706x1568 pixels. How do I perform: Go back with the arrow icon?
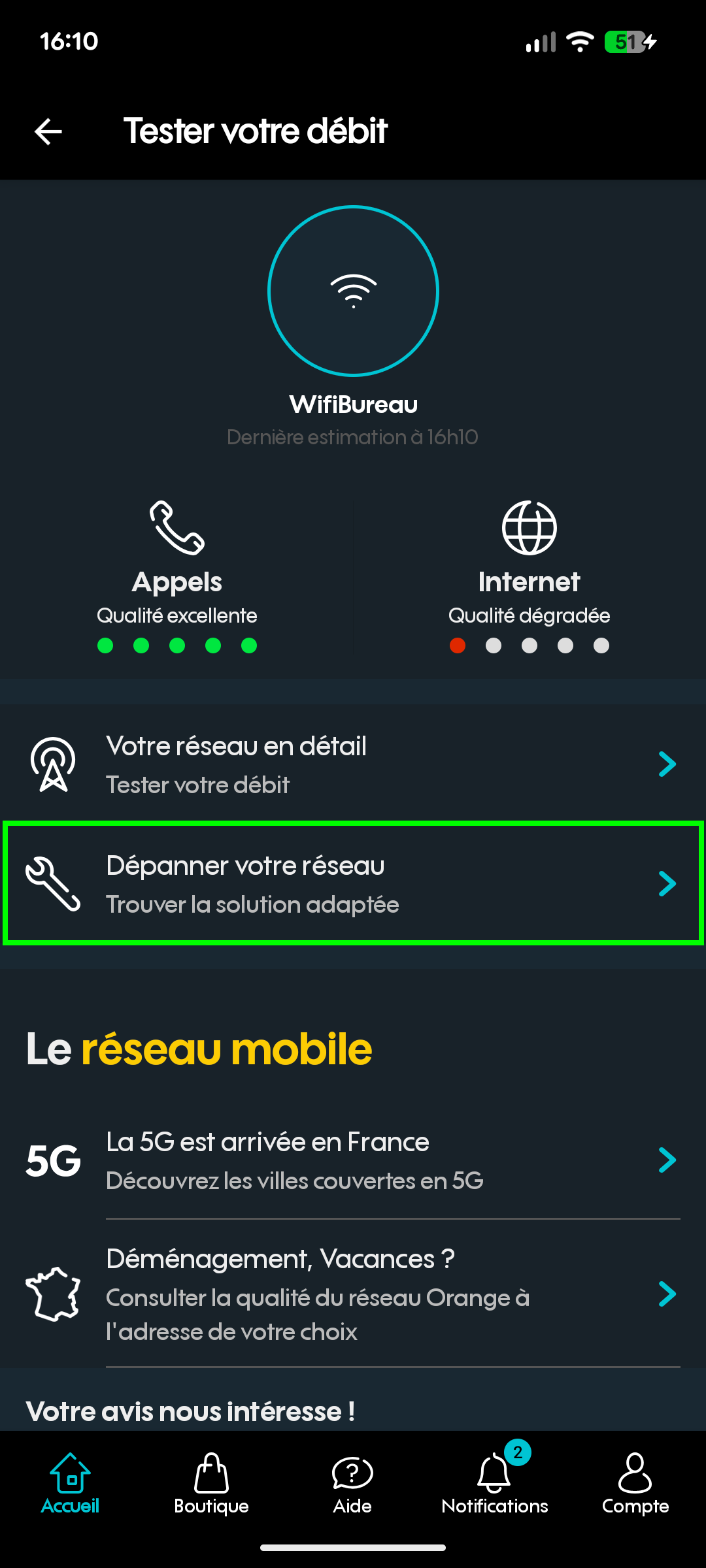(48, 131)
